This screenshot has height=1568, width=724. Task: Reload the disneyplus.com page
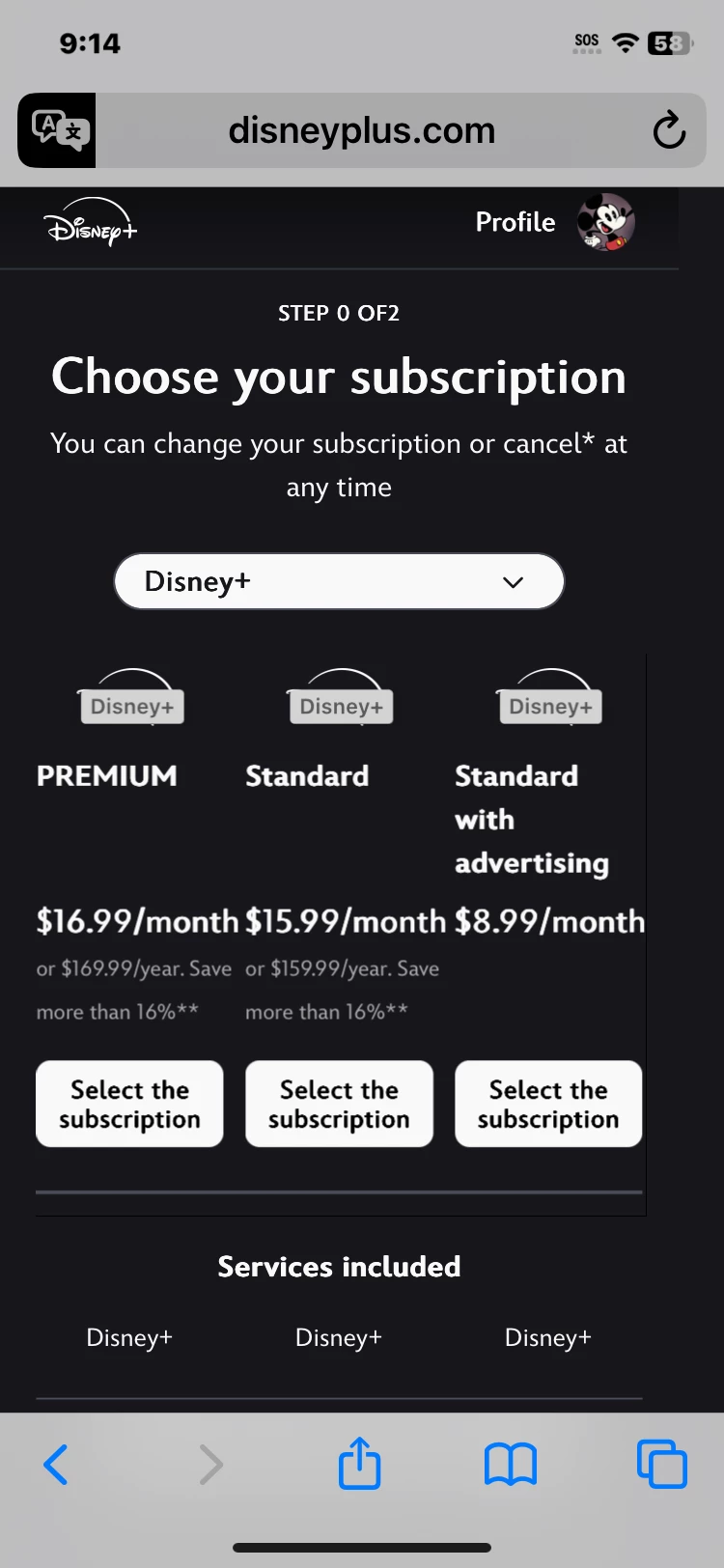(x=668, y=130)
